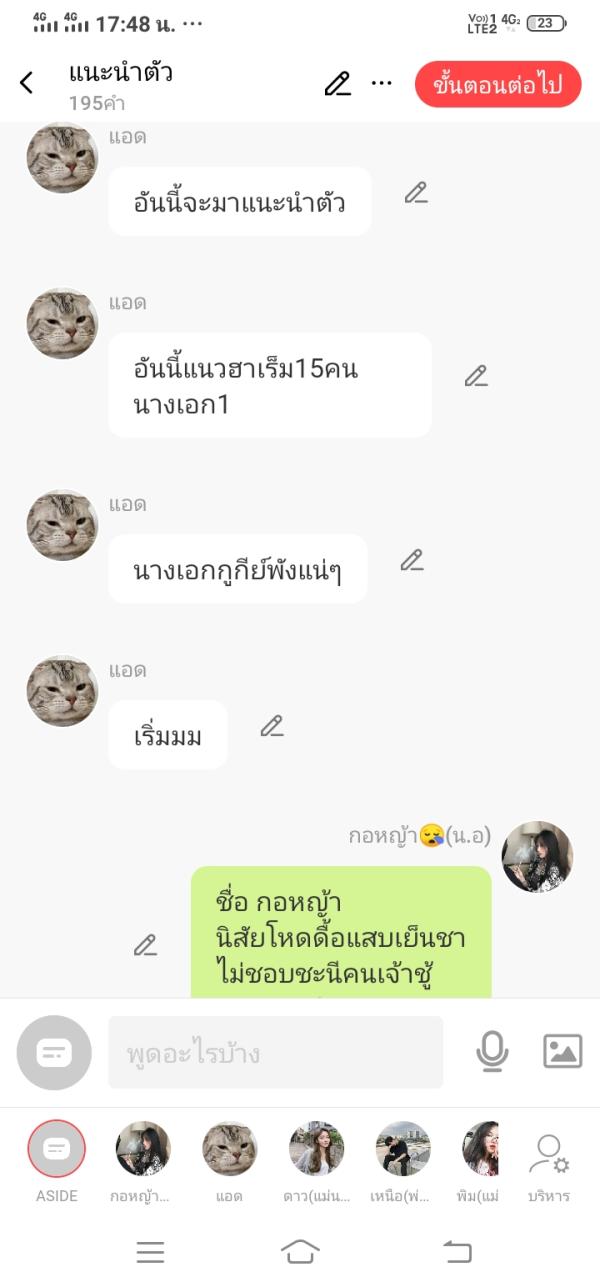The width and height of the screenshot is (600, 1287).
Task: Tap the microphone icon
Action: (492, 1051)
